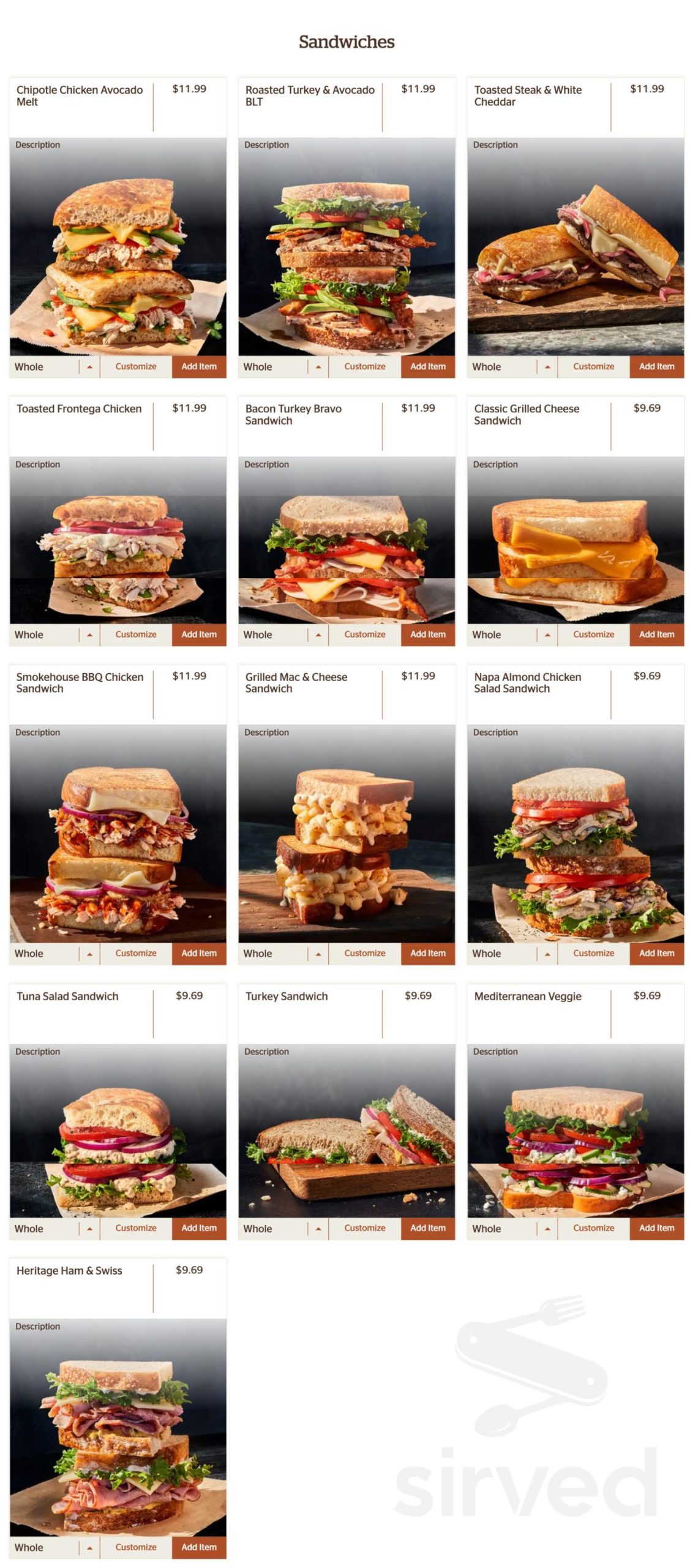Image resolution: width=690 pixels, height=1568 pixels.
Task: Customize the Roasted Turkey & Avocado BLT
Action: [x=364, y=366]
